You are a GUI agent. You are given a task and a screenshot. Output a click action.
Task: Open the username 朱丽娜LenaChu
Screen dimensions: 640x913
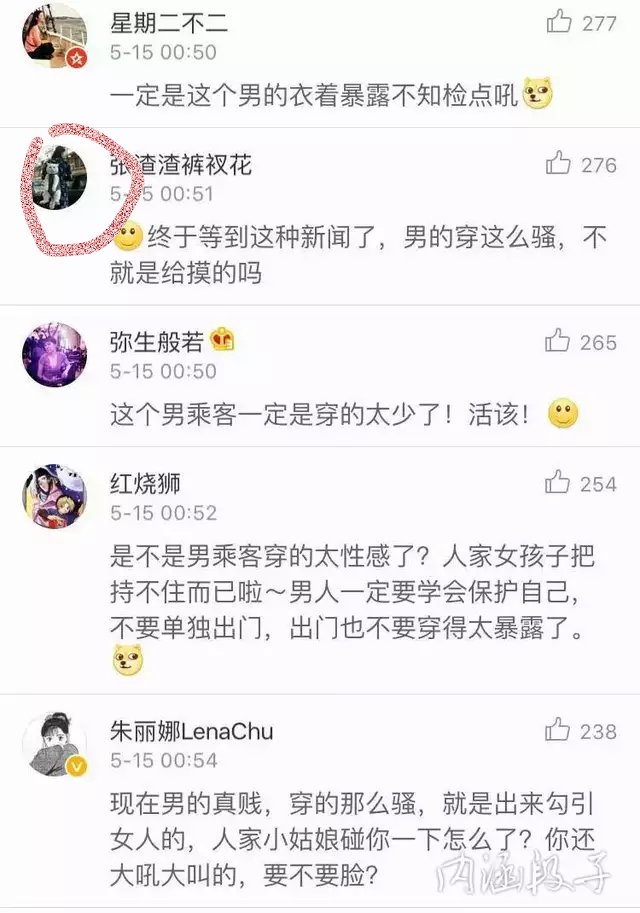pyautogui.click(x=190, y=732)
